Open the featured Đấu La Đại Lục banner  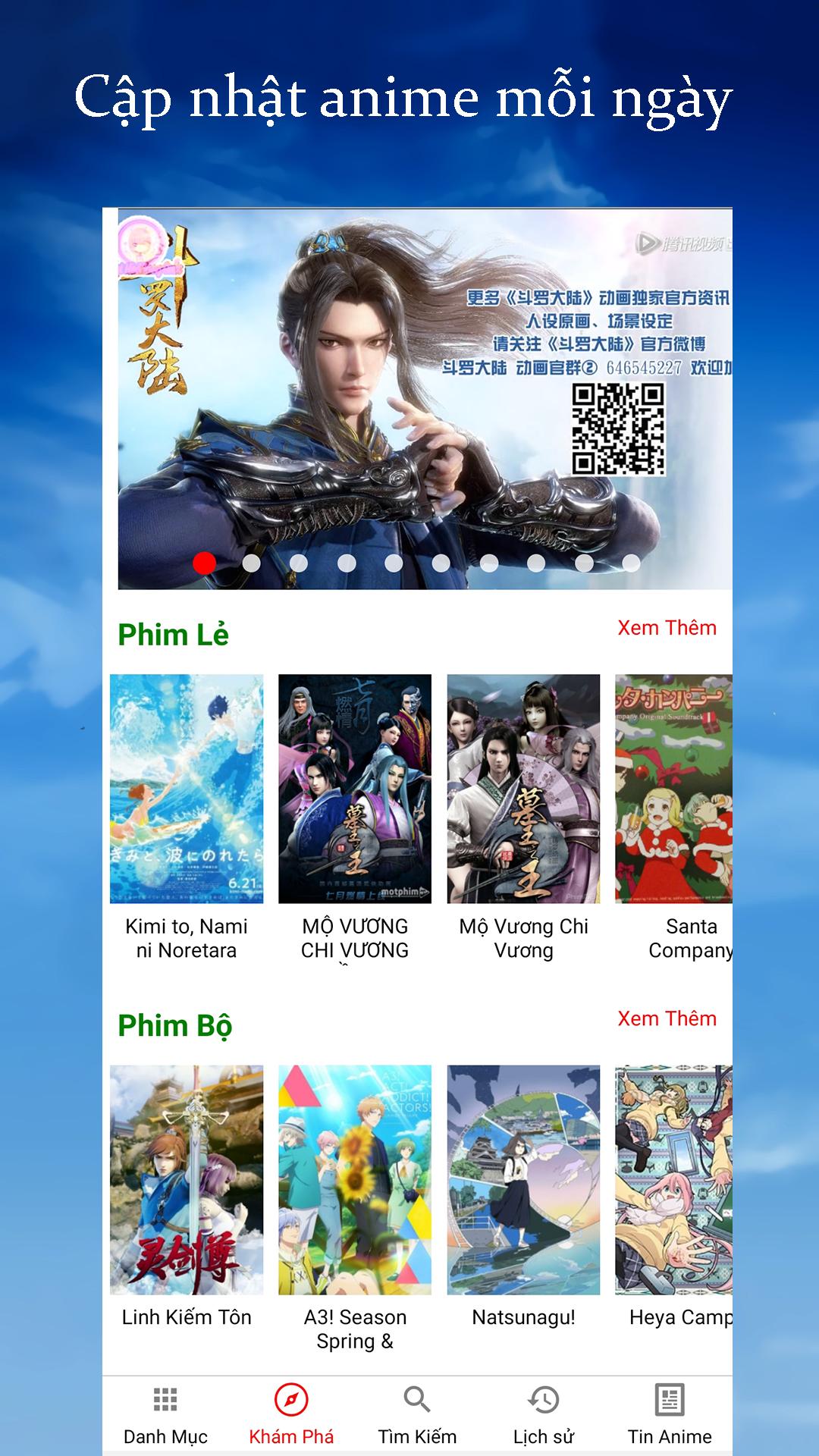425,399
